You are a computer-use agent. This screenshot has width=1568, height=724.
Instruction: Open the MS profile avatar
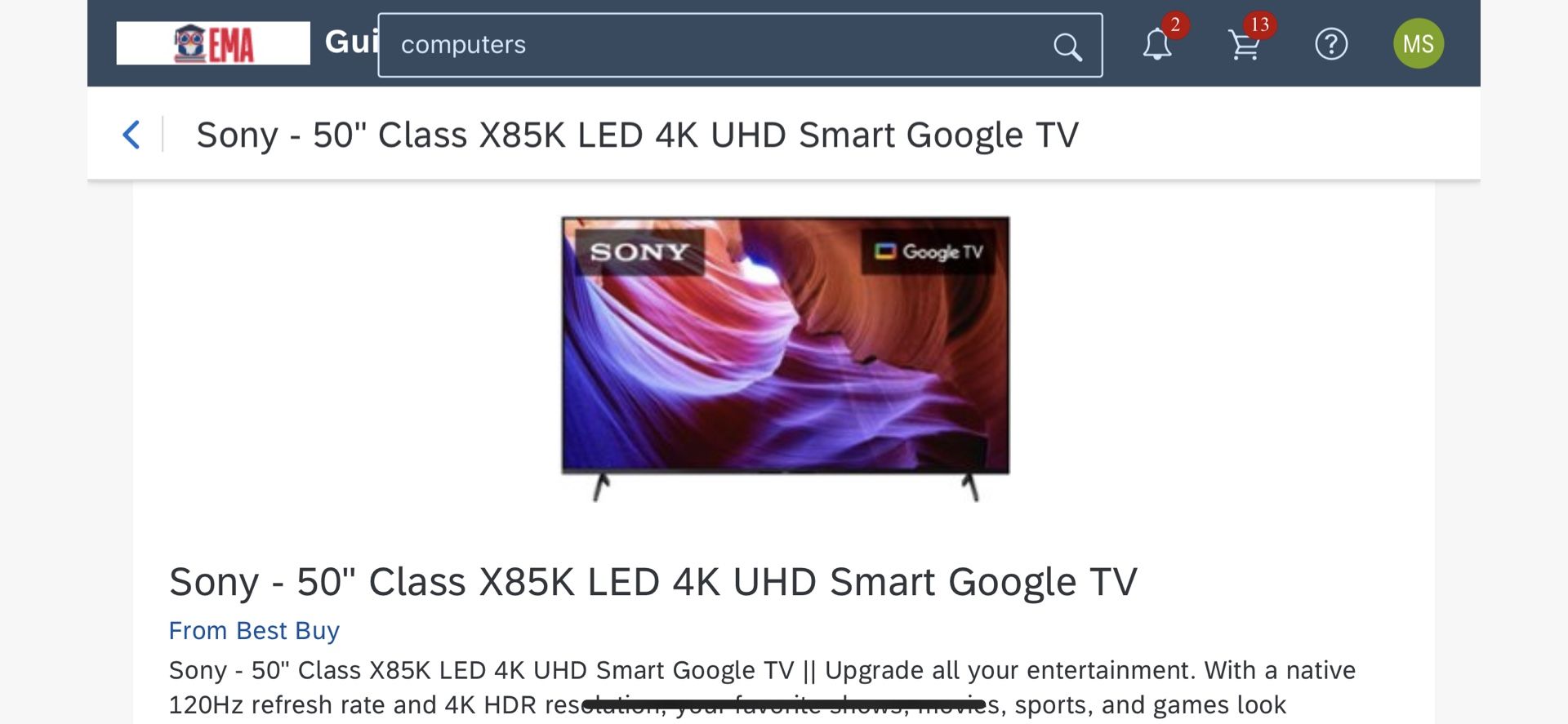pyautogui.click(x=1419, y=43)
